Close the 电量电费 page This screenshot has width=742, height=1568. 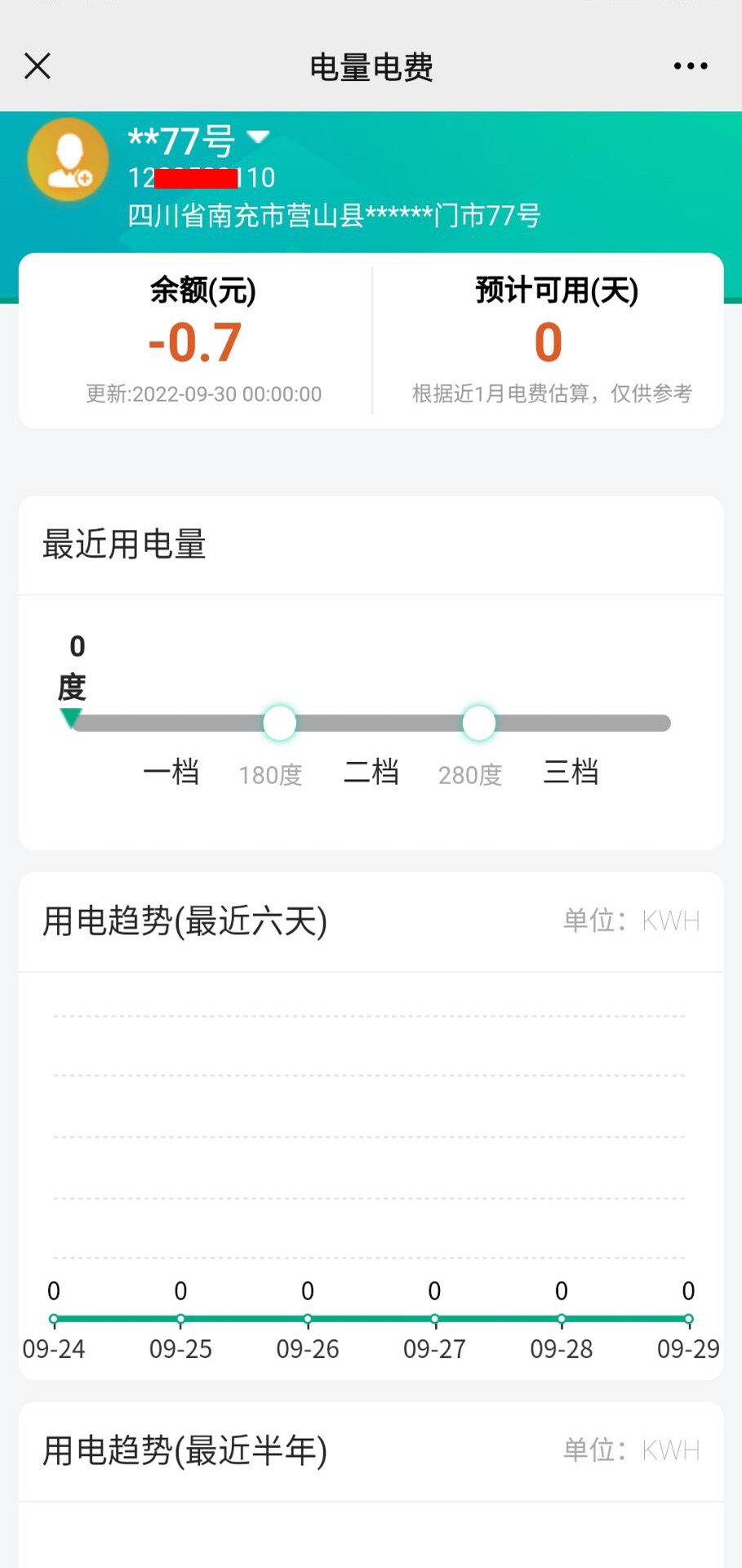(38, 66)
